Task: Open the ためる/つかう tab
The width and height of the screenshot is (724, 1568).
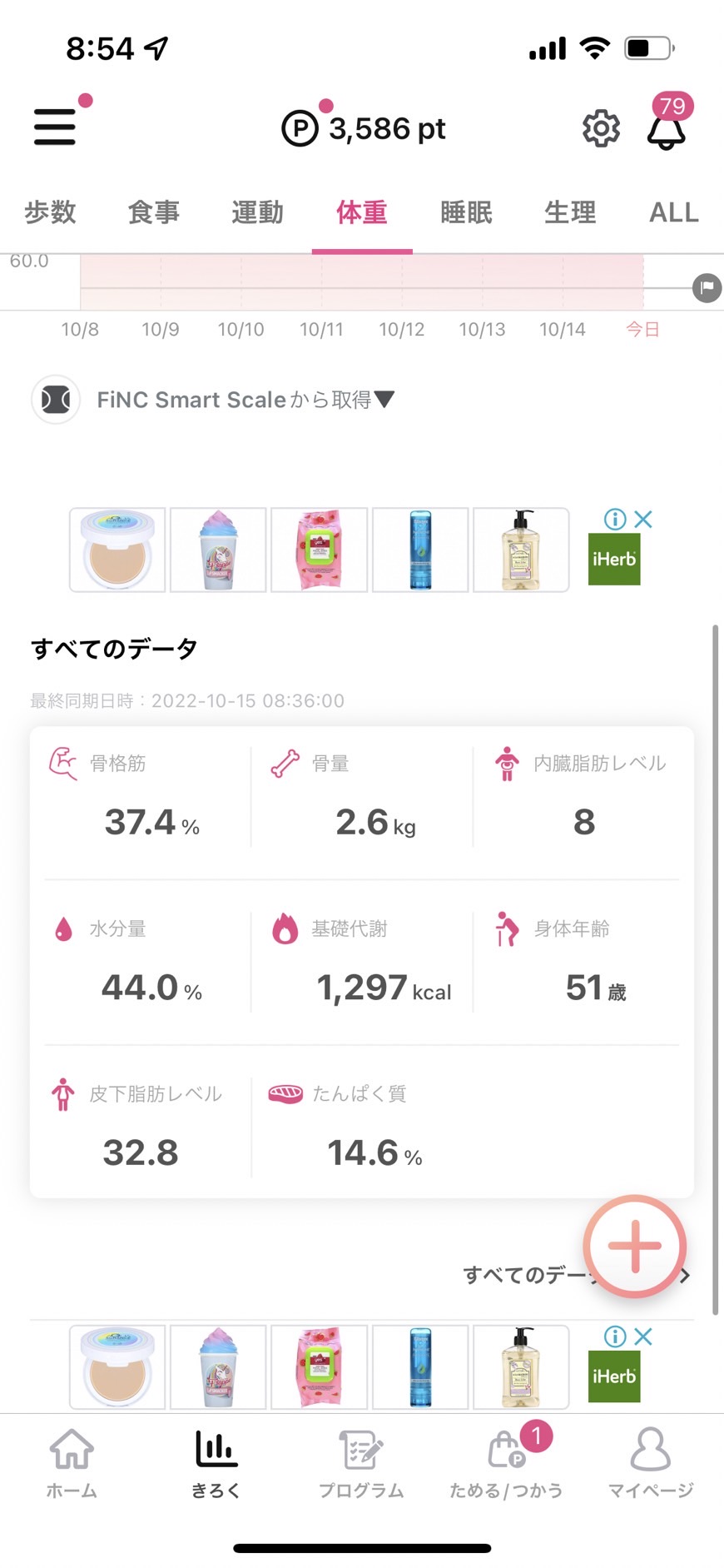Action: coord(506,1463)
